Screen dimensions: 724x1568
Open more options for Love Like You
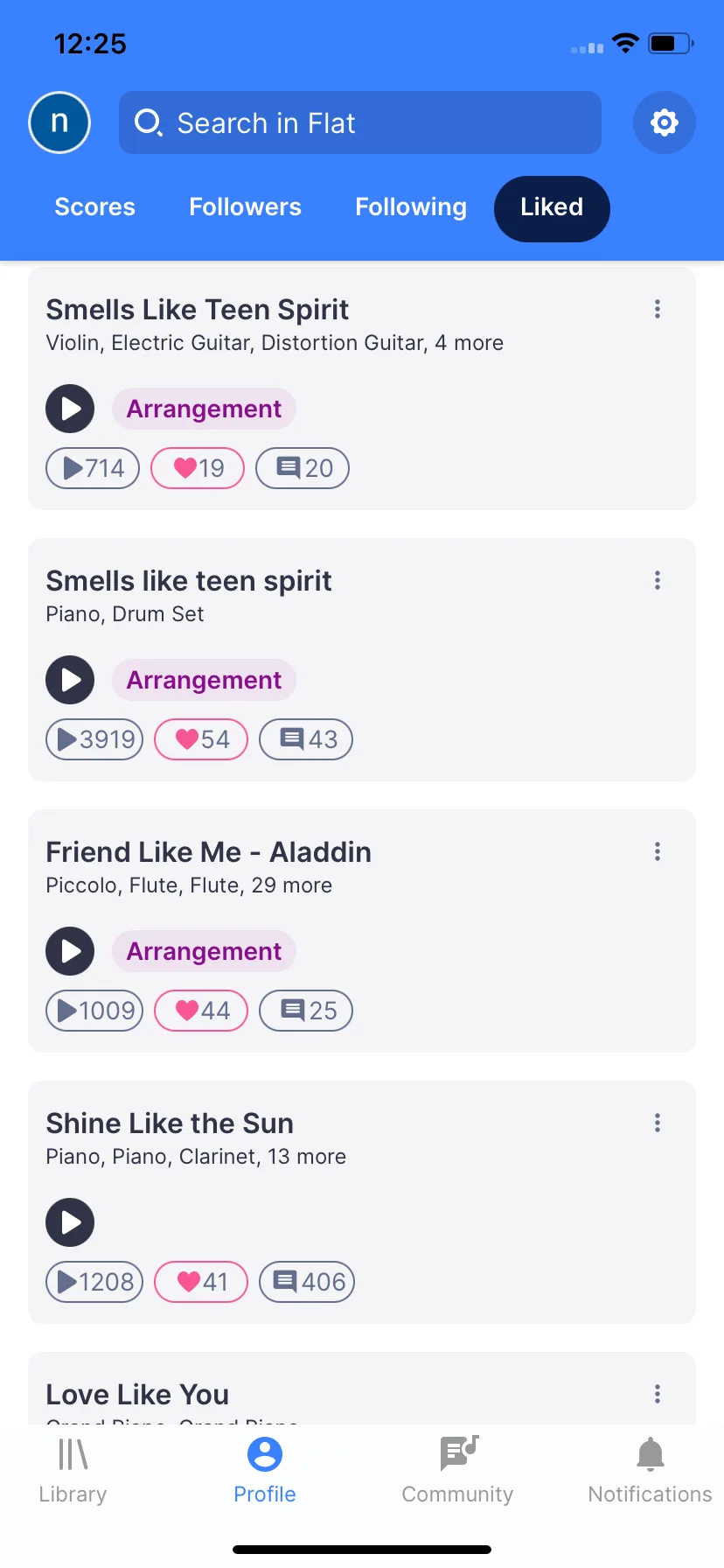coord(658,1394)
